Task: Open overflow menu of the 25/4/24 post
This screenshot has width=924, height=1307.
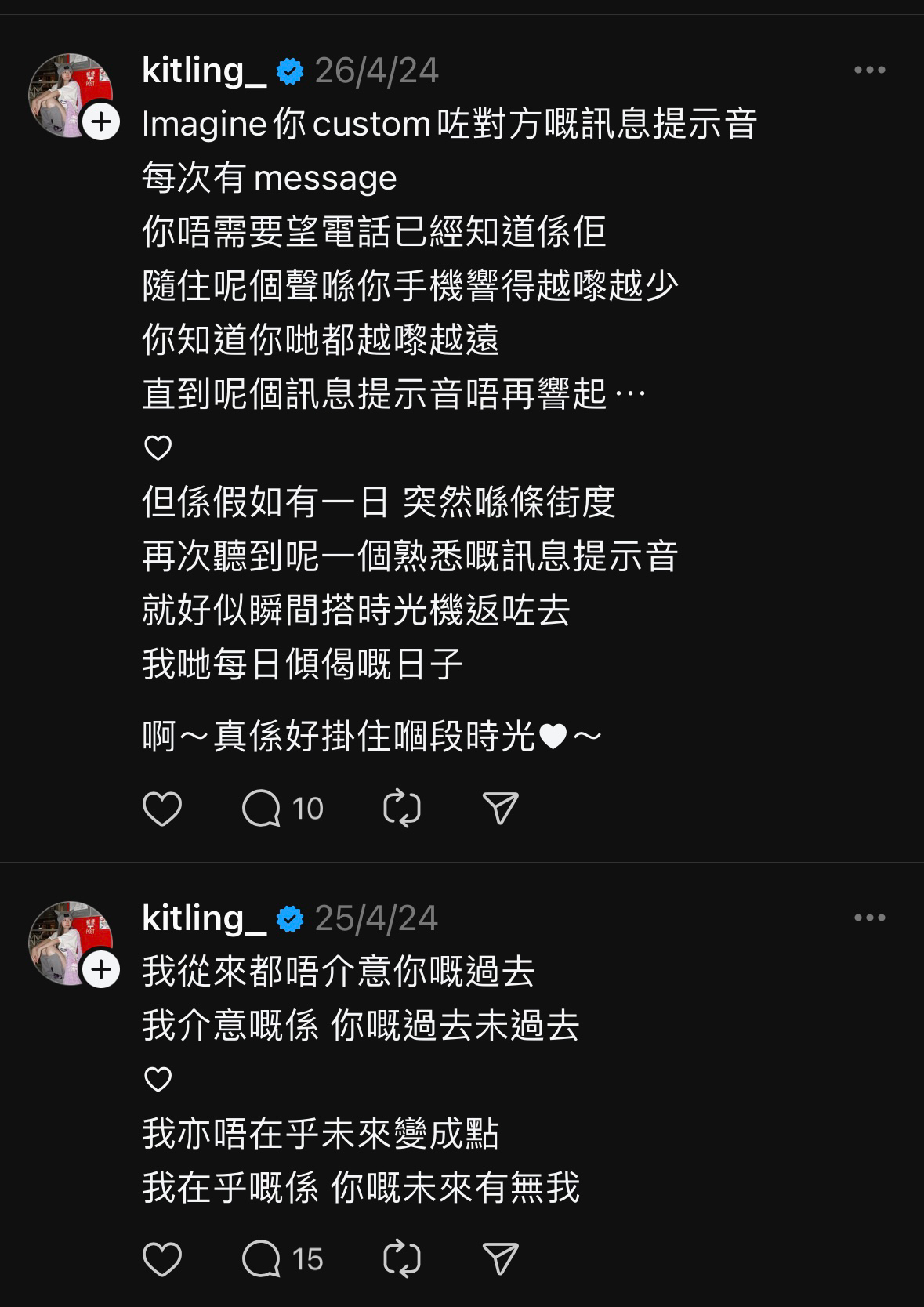Action: pyautogui.click(x=869, y=918)
